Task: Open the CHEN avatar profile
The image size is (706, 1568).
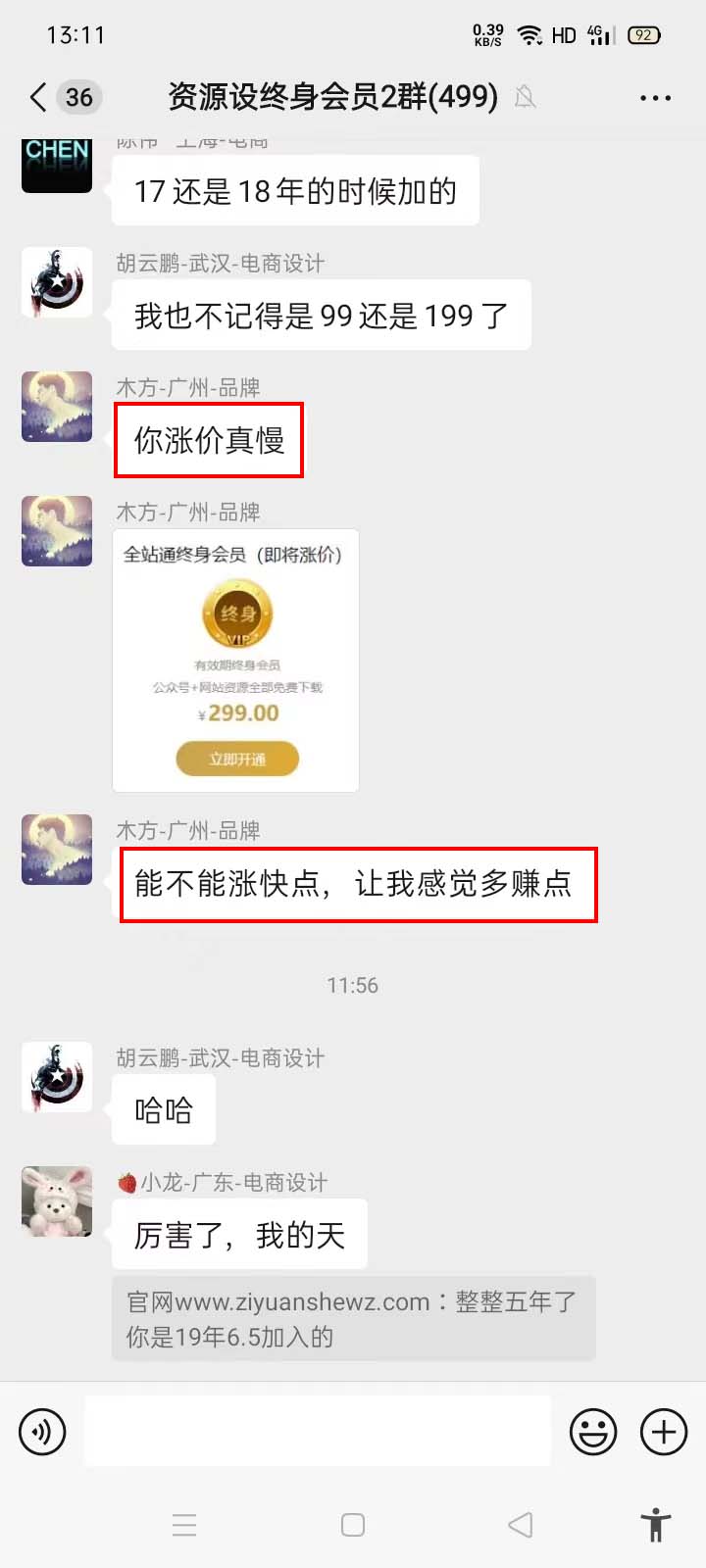Action: coord(57,165)
